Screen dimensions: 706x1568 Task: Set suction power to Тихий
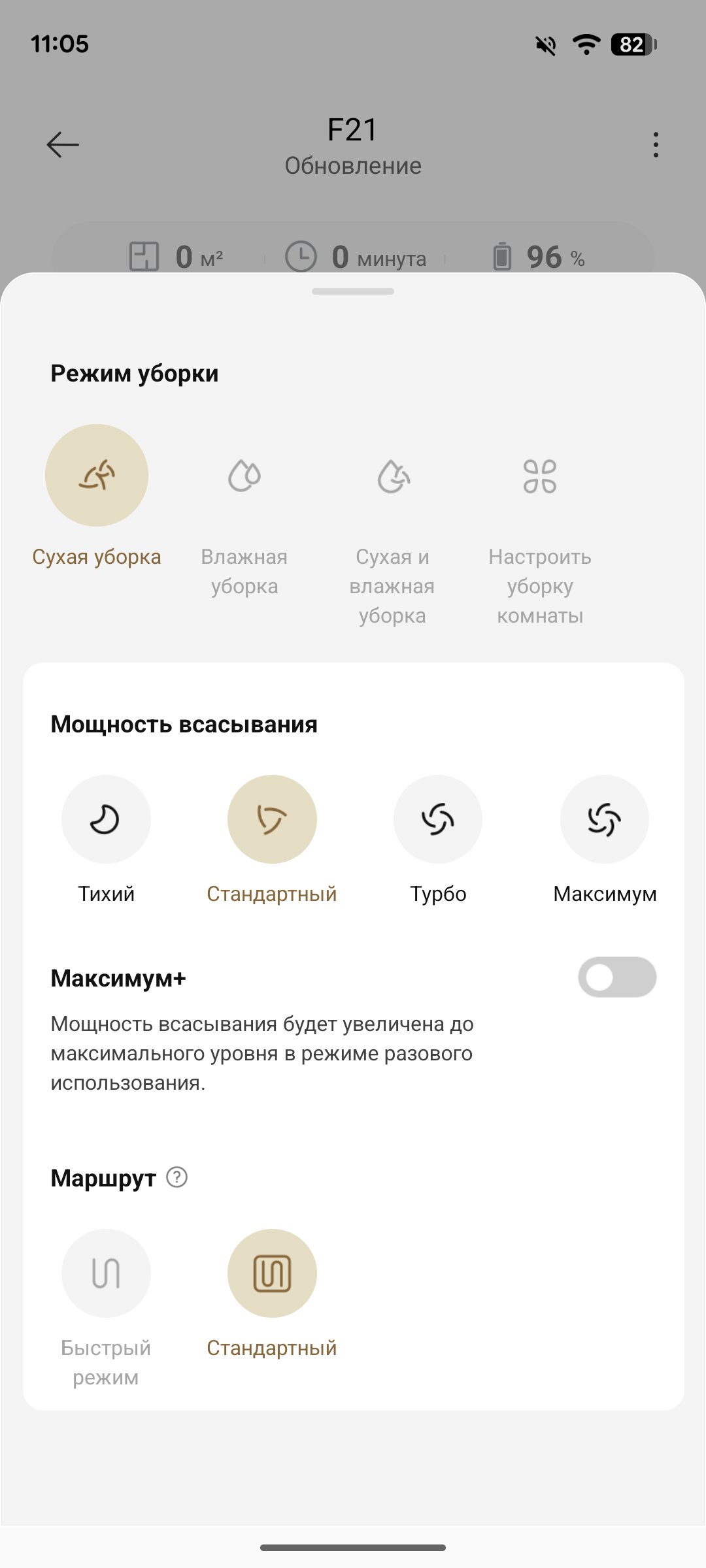coord(106,819)
